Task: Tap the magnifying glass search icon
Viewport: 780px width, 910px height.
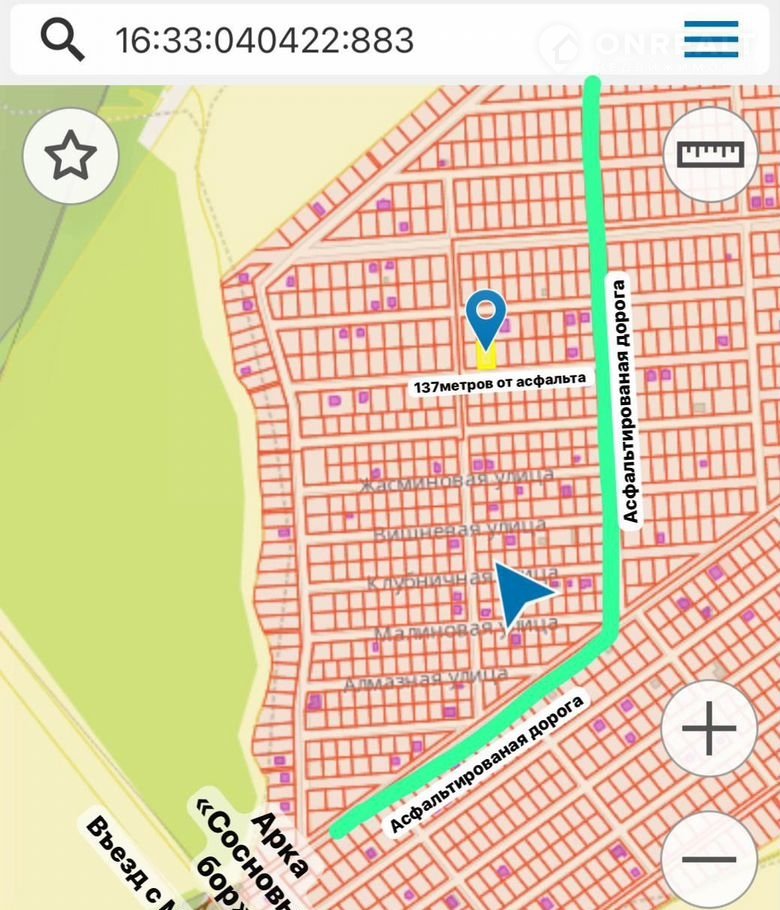Action: [x=62, y=39]
